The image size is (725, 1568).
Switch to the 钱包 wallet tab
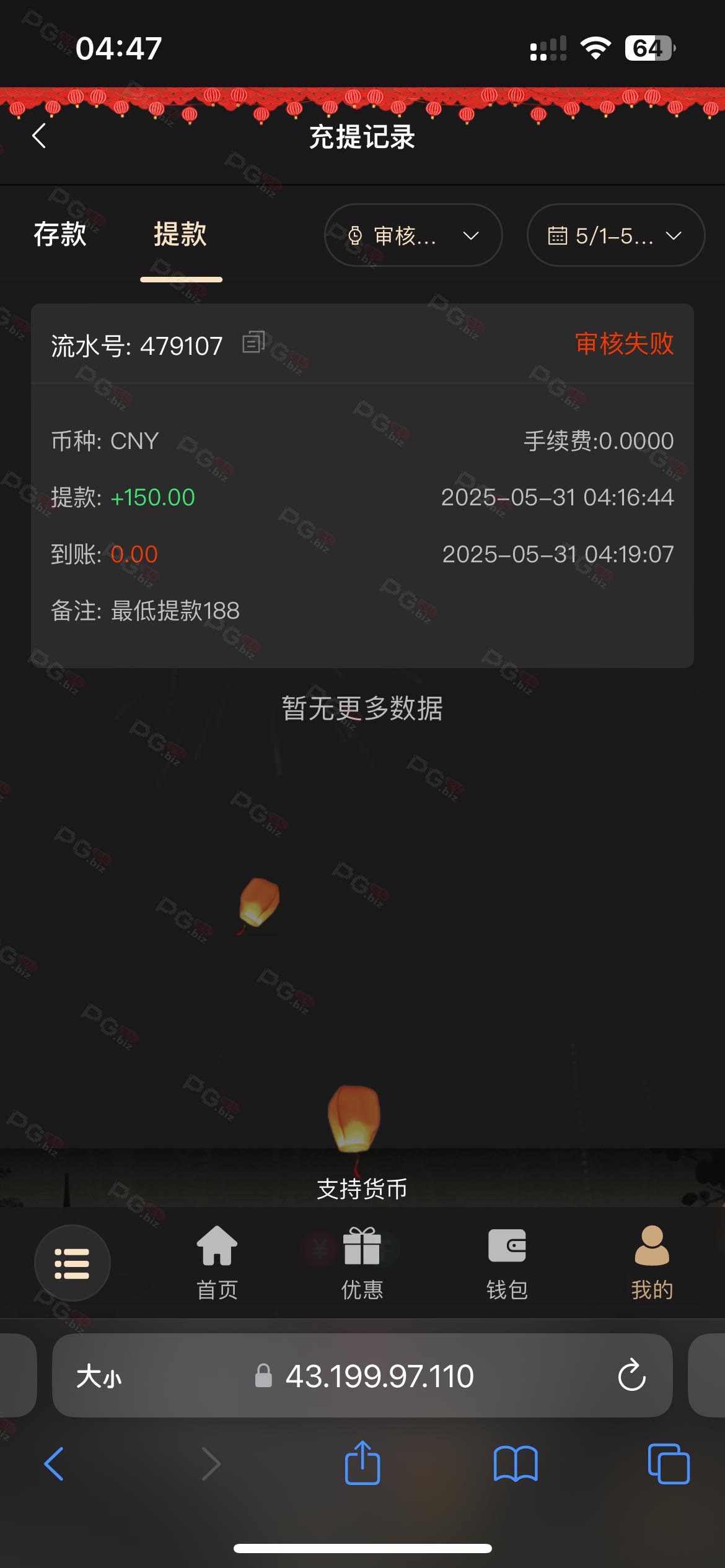click(x=507, y=1263)
